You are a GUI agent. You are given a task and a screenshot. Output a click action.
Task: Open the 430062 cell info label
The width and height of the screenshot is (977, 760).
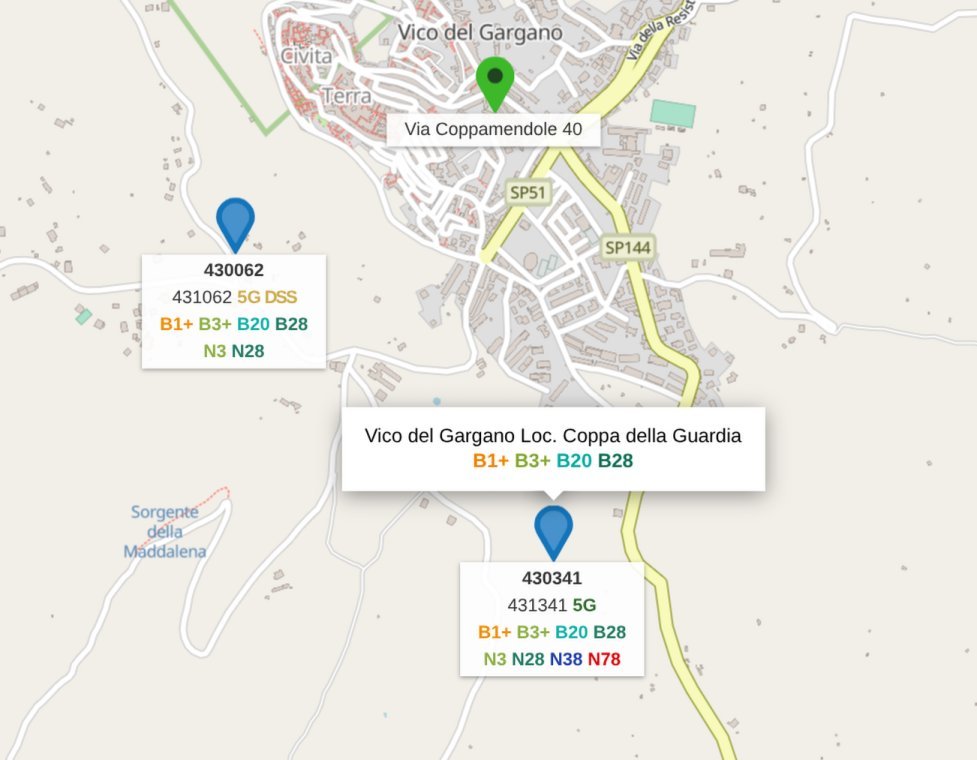[x=234, y=311]
